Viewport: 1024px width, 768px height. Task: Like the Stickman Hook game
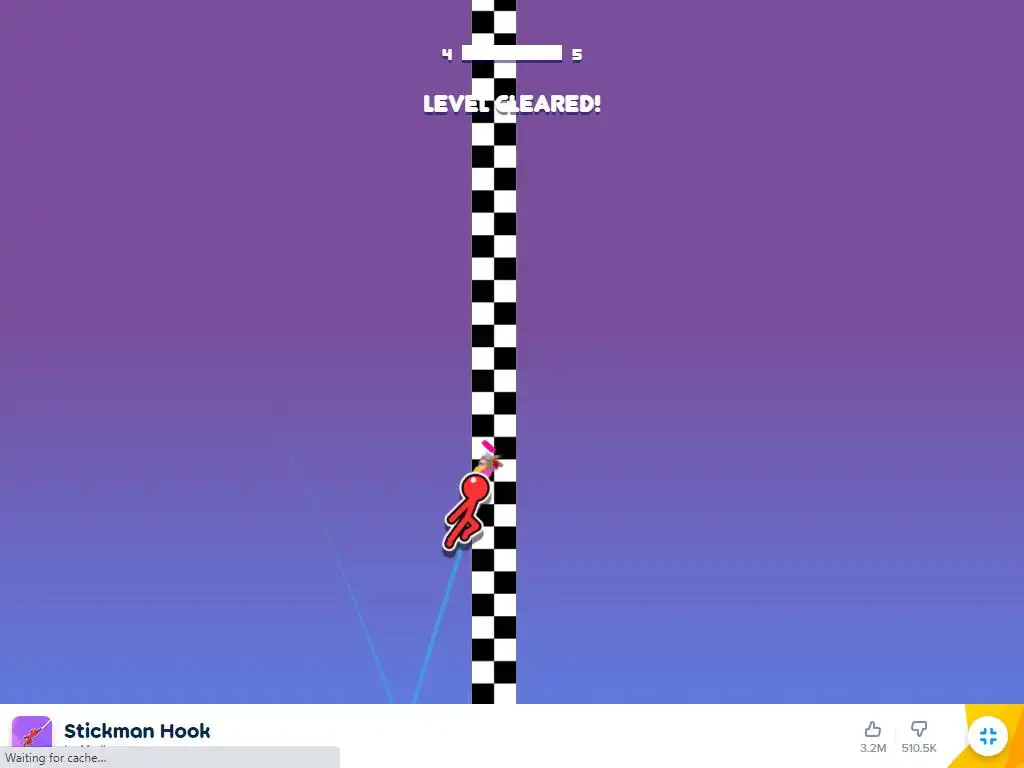tap(872, 730)
